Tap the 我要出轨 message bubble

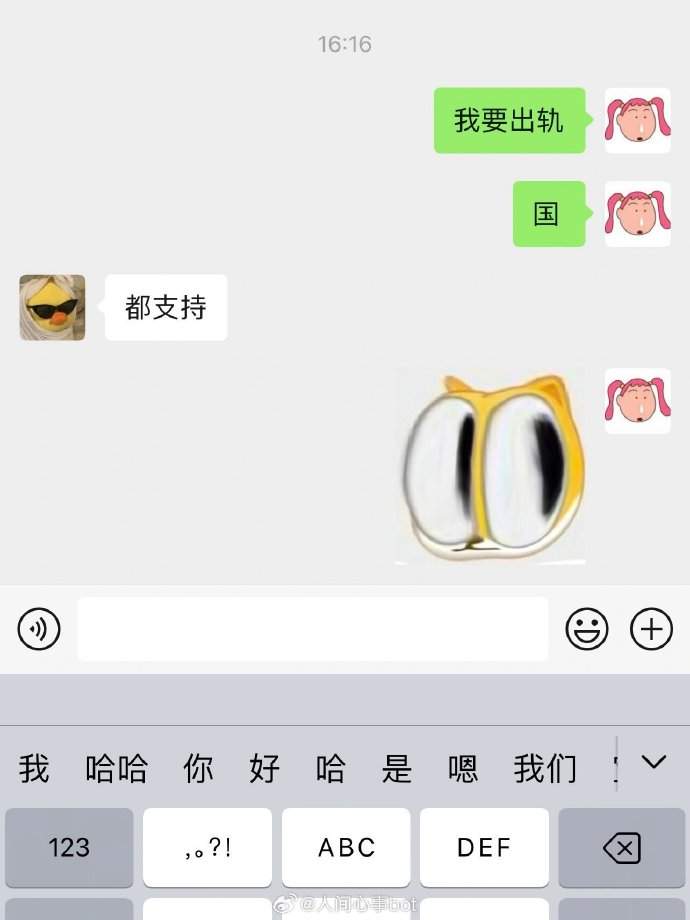point(509,121)
